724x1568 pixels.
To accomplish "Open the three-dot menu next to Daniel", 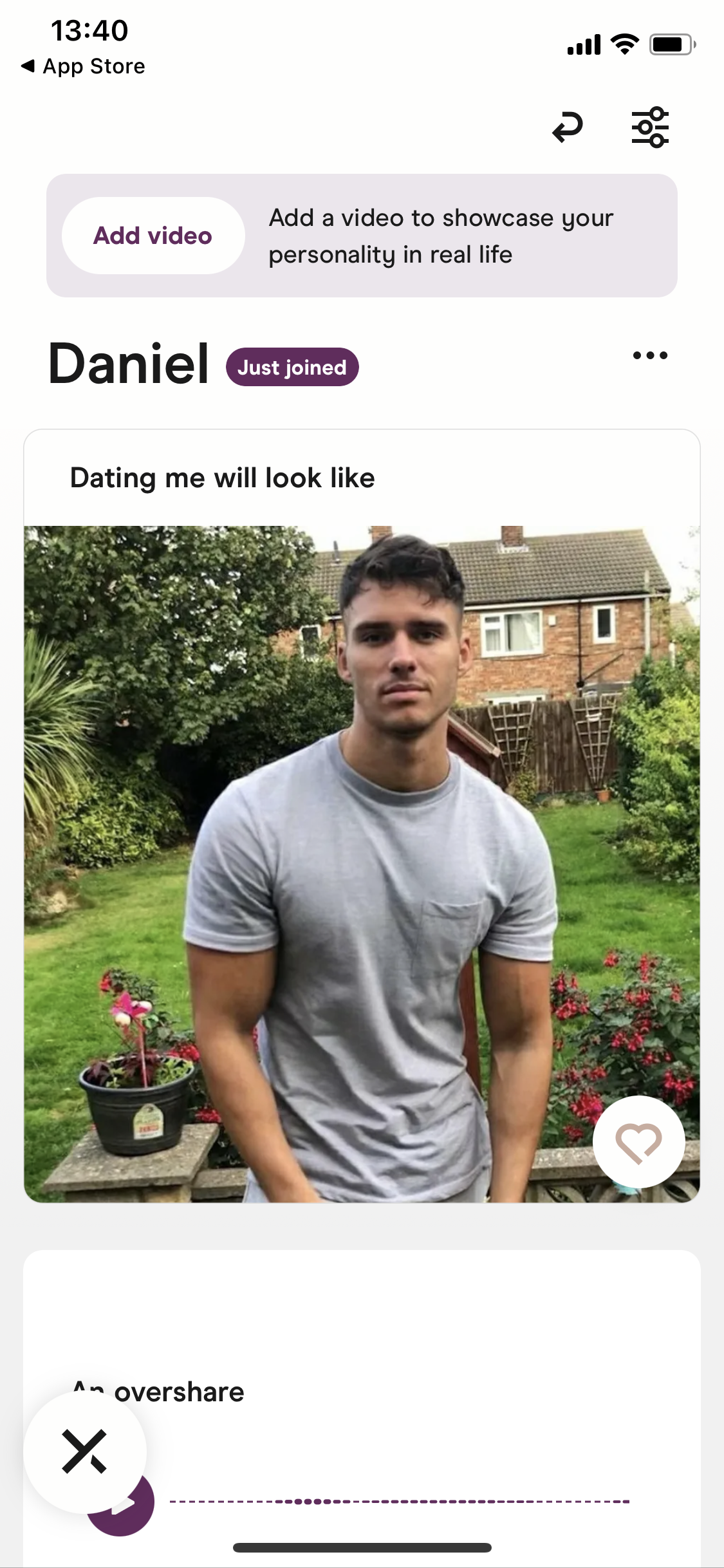I will (650, 355).
